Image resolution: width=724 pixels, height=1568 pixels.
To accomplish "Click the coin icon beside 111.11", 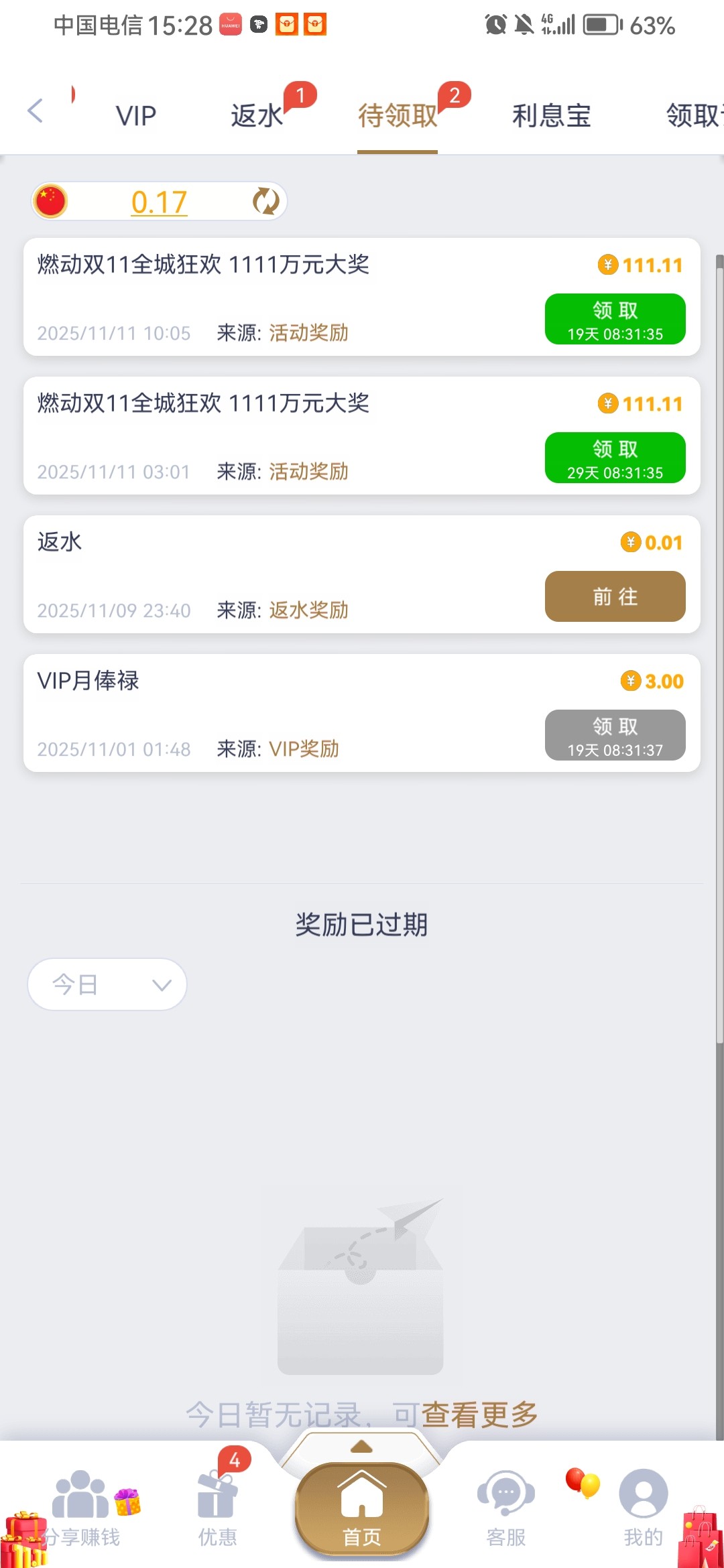I will (607, 265).
